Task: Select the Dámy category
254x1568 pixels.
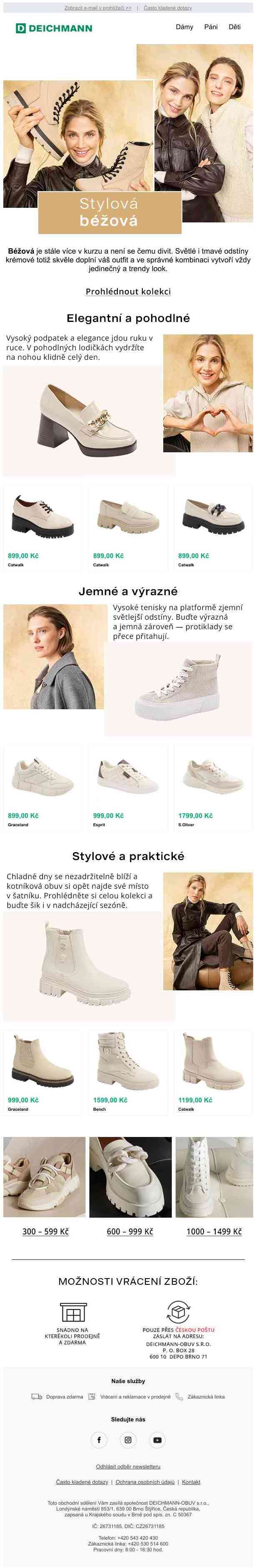Action: [x=184, y=27]
